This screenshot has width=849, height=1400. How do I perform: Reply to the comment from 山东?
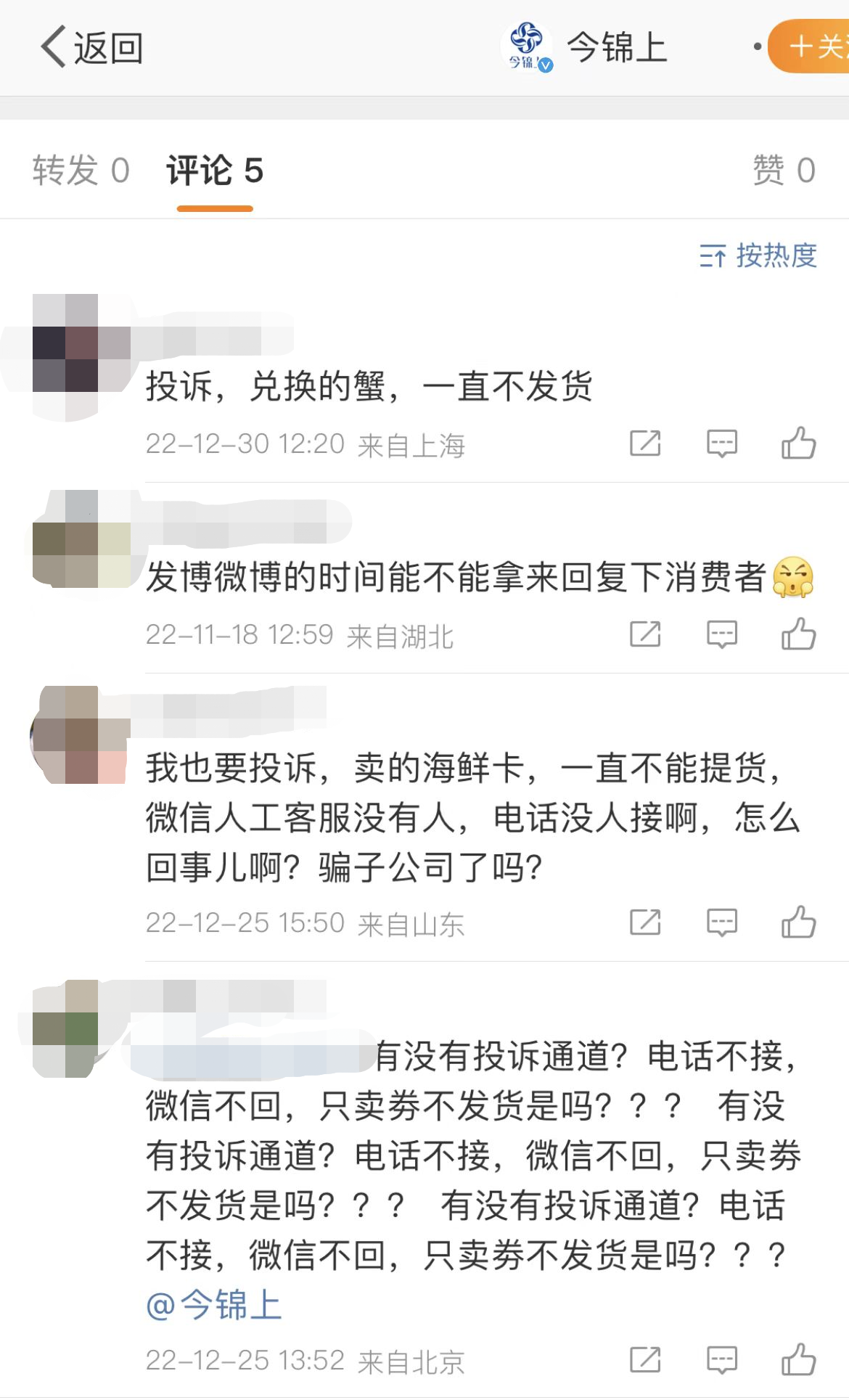pos(722,922)
